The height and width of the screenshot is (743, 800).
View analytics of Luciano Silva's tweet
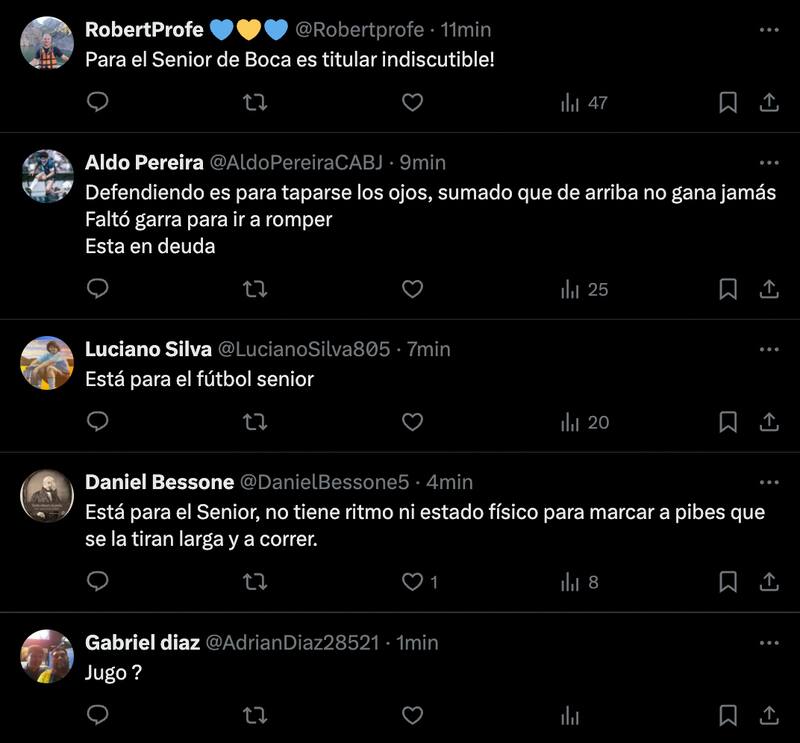tap(584, 422)
